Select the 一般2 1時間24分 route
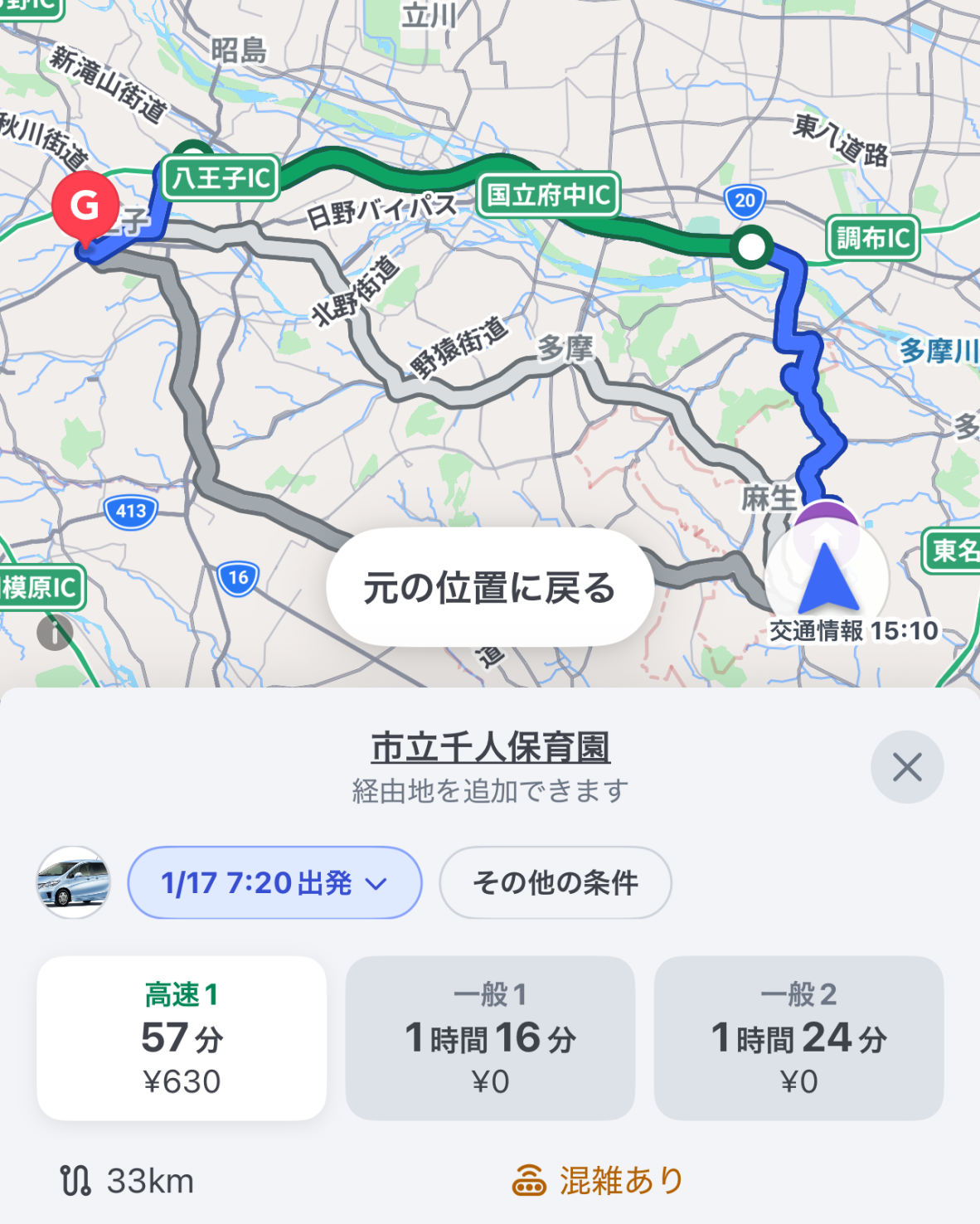980x1224 pixels. click(798, 1037)
